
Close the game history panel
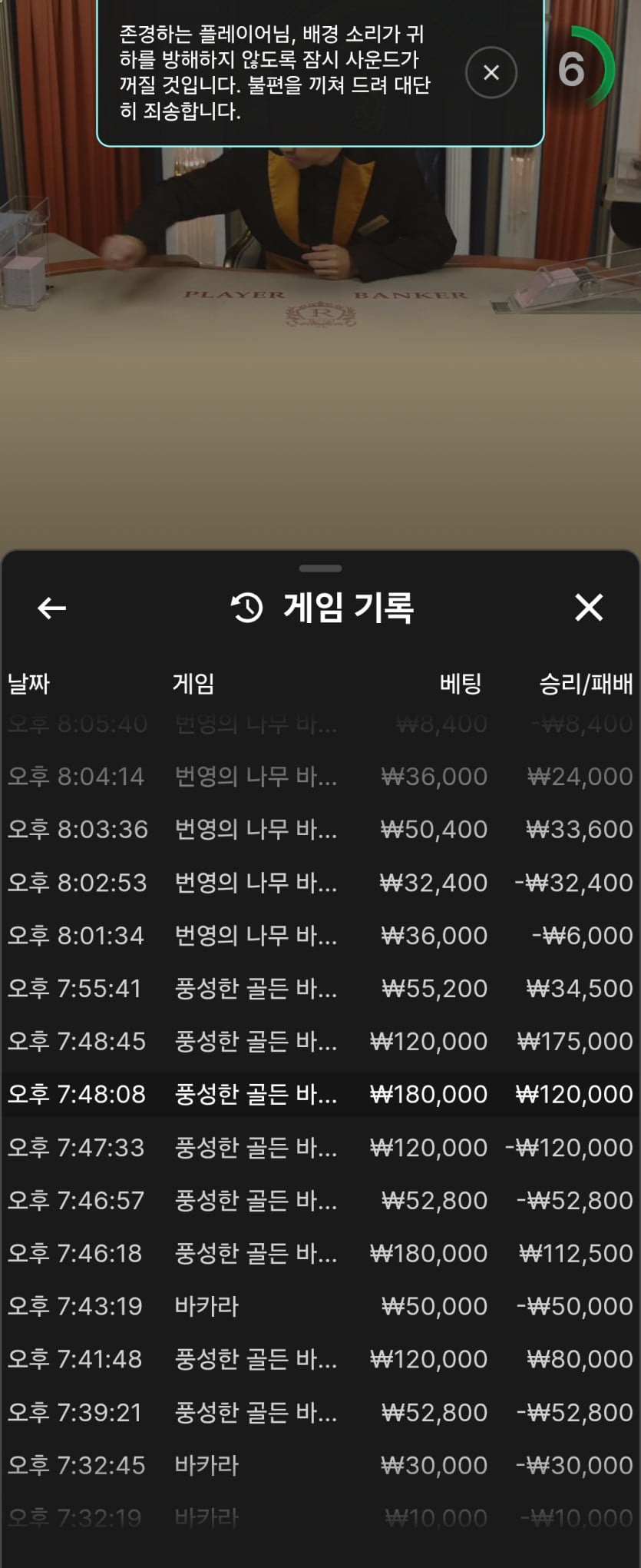[x=589, y=608]
